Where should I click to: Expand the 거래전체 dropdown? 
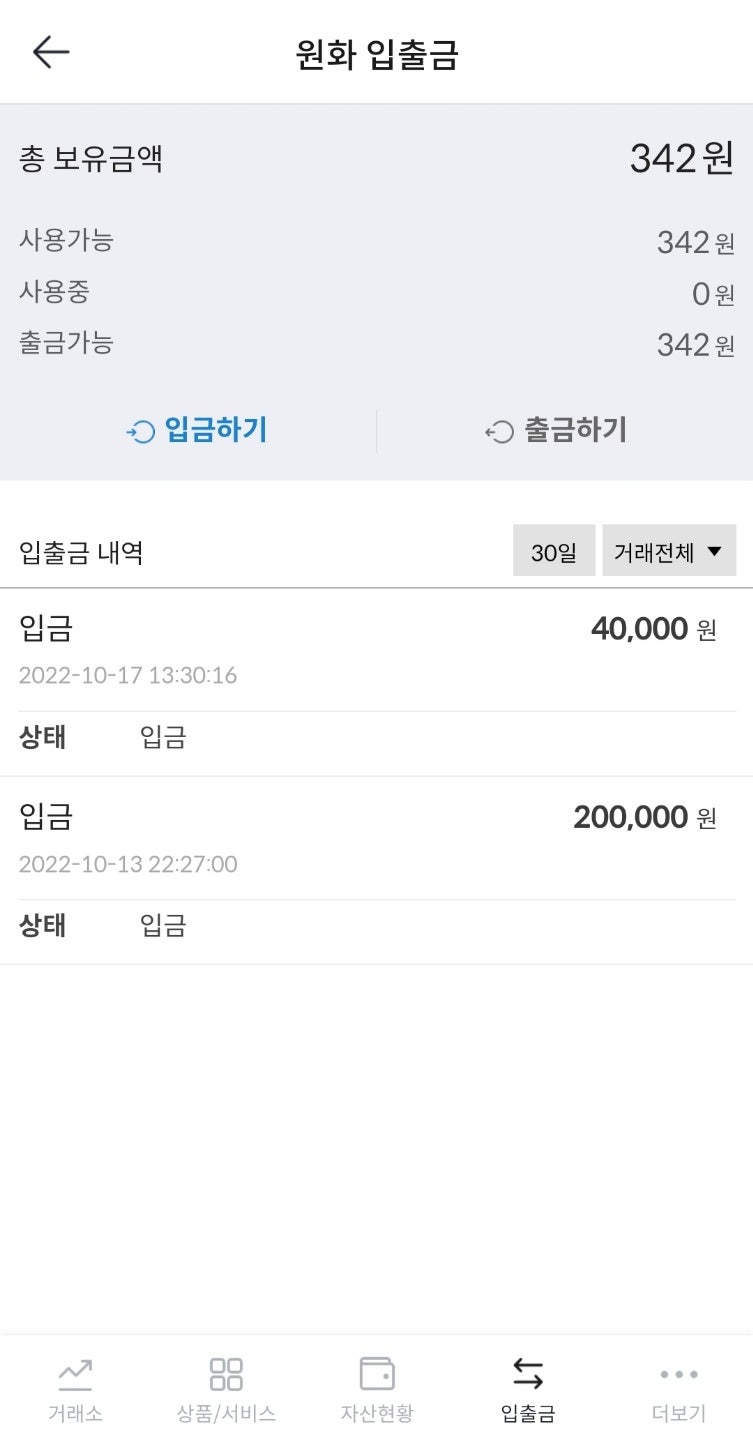[669, 551]
